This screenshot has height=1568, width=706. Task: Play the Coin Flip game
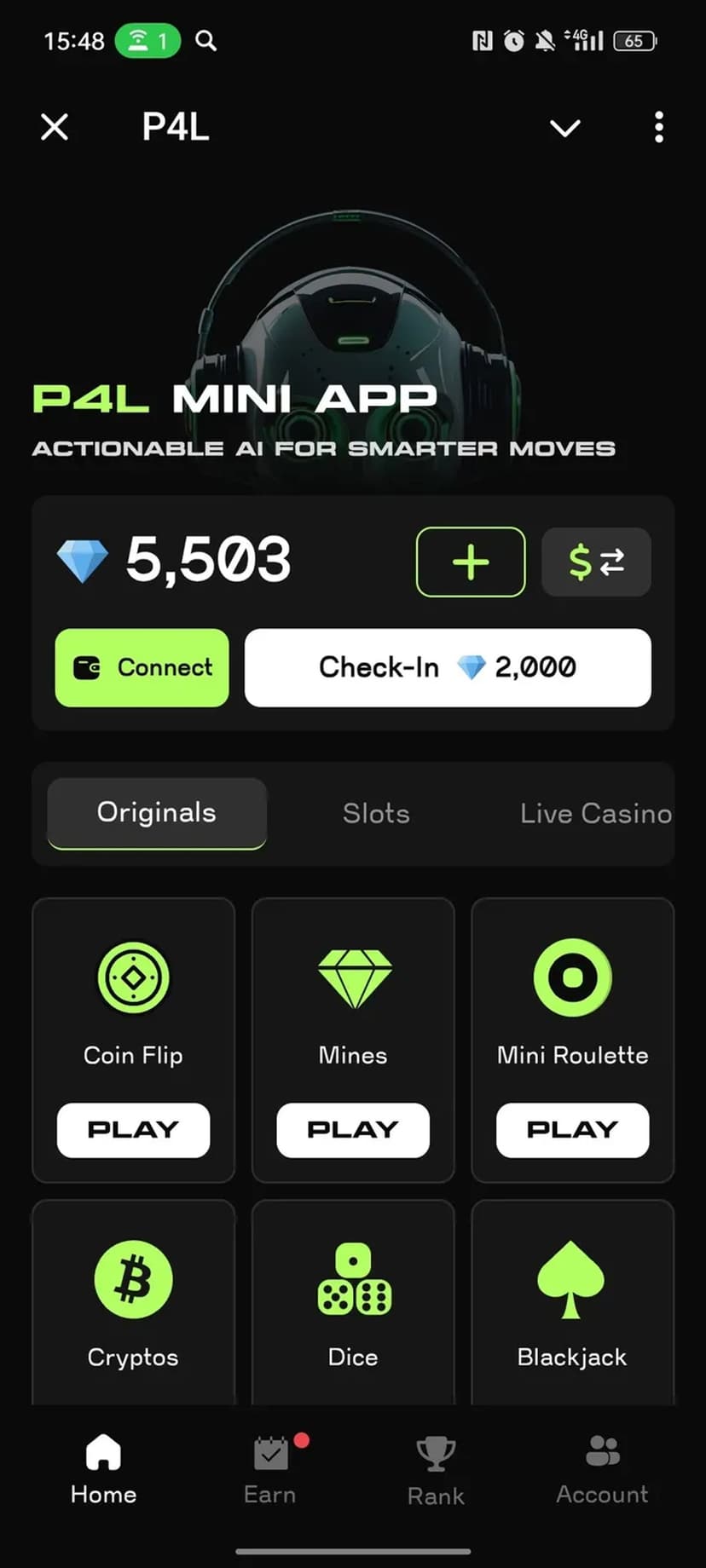tap(133, 1130)
